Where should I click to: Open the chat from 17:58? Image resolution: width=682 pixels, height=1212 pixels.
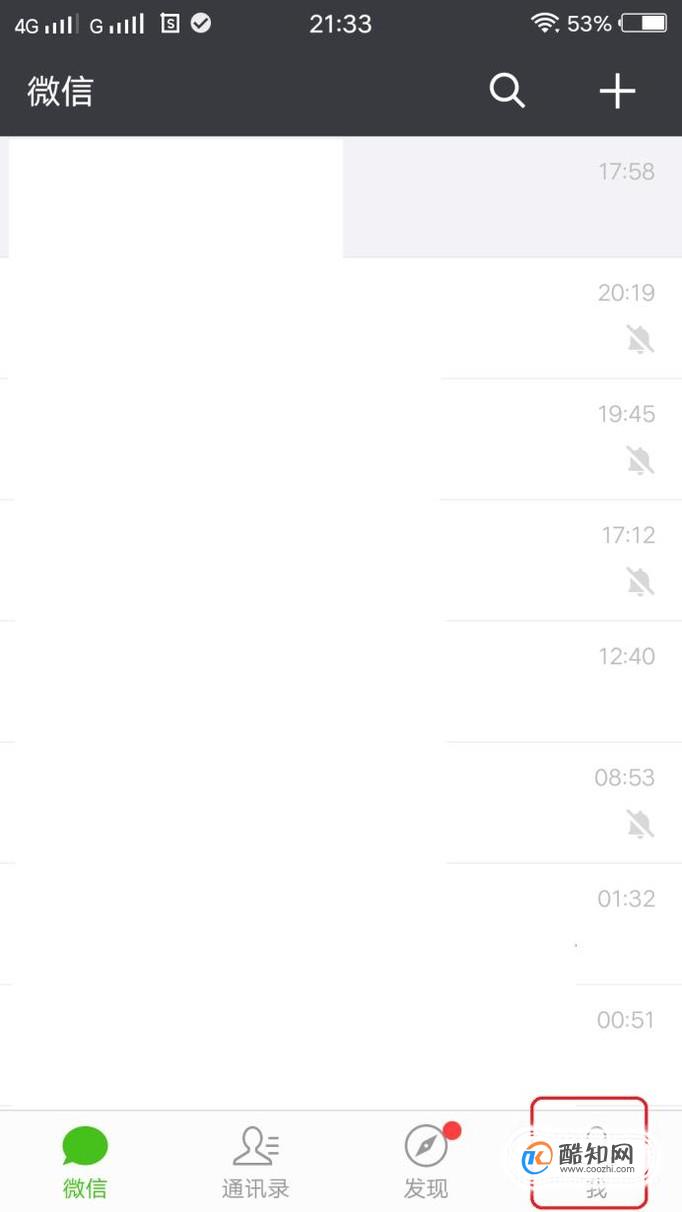pyautogui.click(x=341, y=197)
